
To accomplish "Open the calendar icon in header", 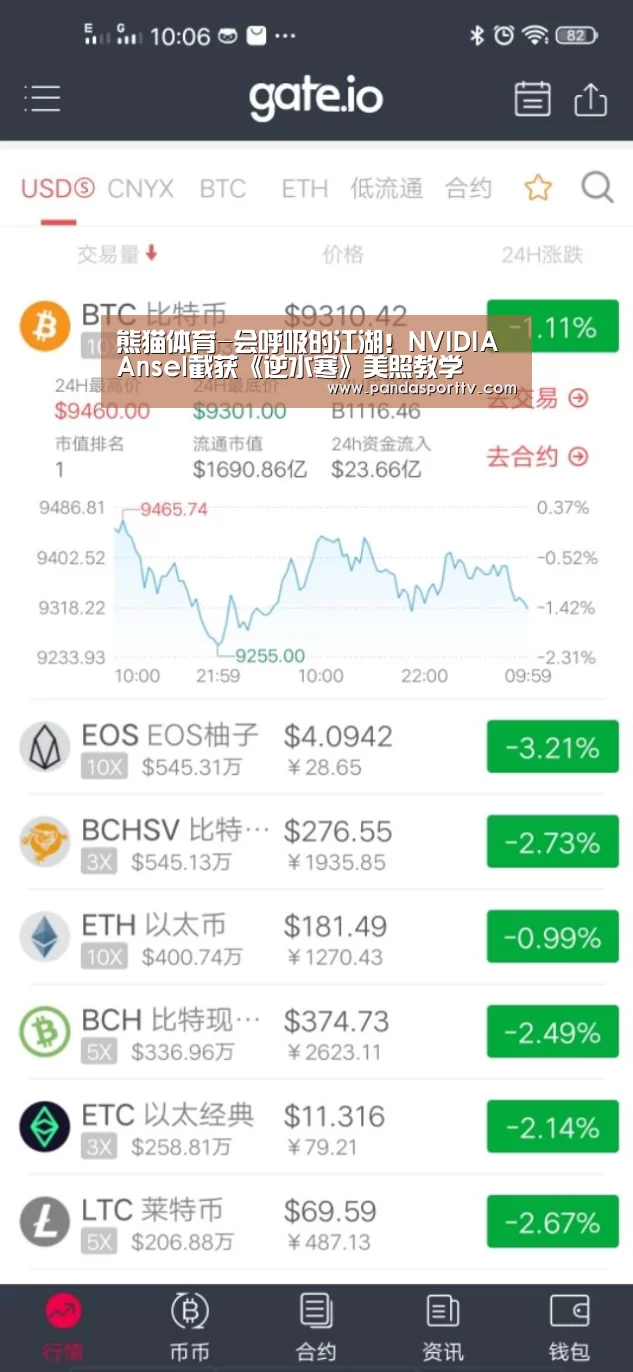I will click(x=532, y=98).
